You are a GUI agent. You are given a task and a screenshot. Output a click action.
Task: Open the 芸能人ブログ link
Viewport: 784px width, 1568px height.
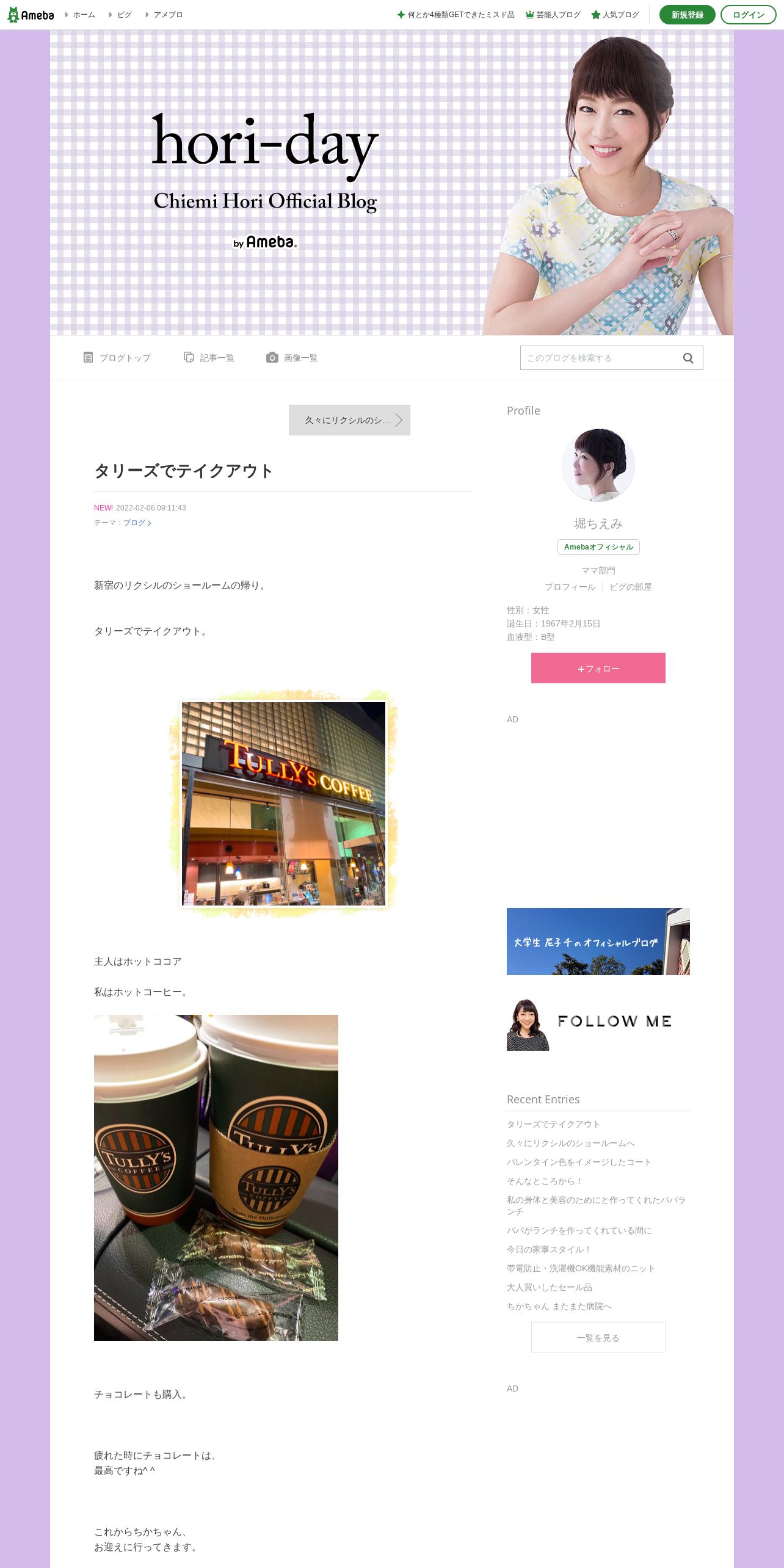[x=553, y=15]
